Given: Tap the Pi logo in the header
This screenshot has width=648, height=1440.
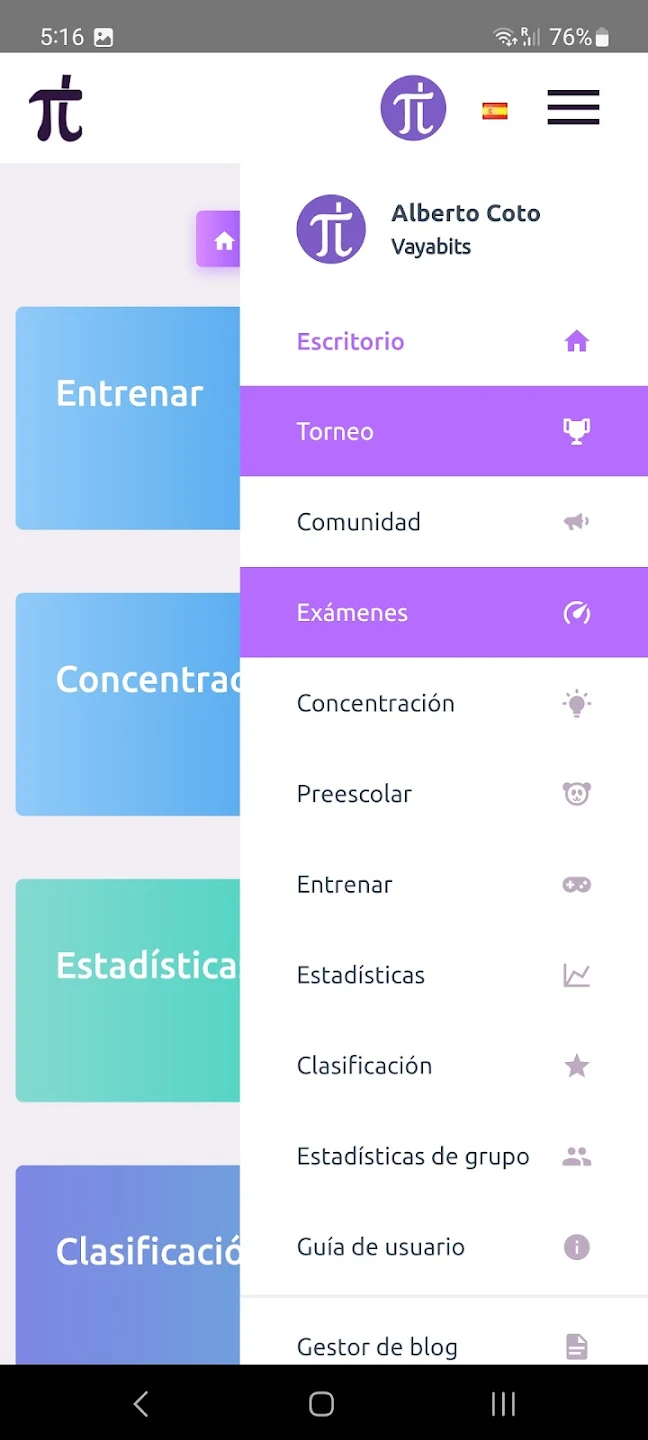Looking at the screenshot, I should click(56, 108).
